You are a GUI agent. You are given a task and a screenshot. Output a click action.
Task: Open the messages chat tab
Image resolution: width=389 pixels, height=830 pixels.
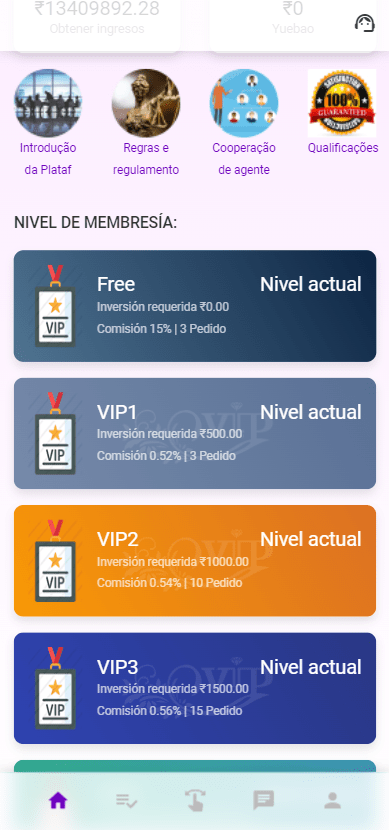click(264, 801)
